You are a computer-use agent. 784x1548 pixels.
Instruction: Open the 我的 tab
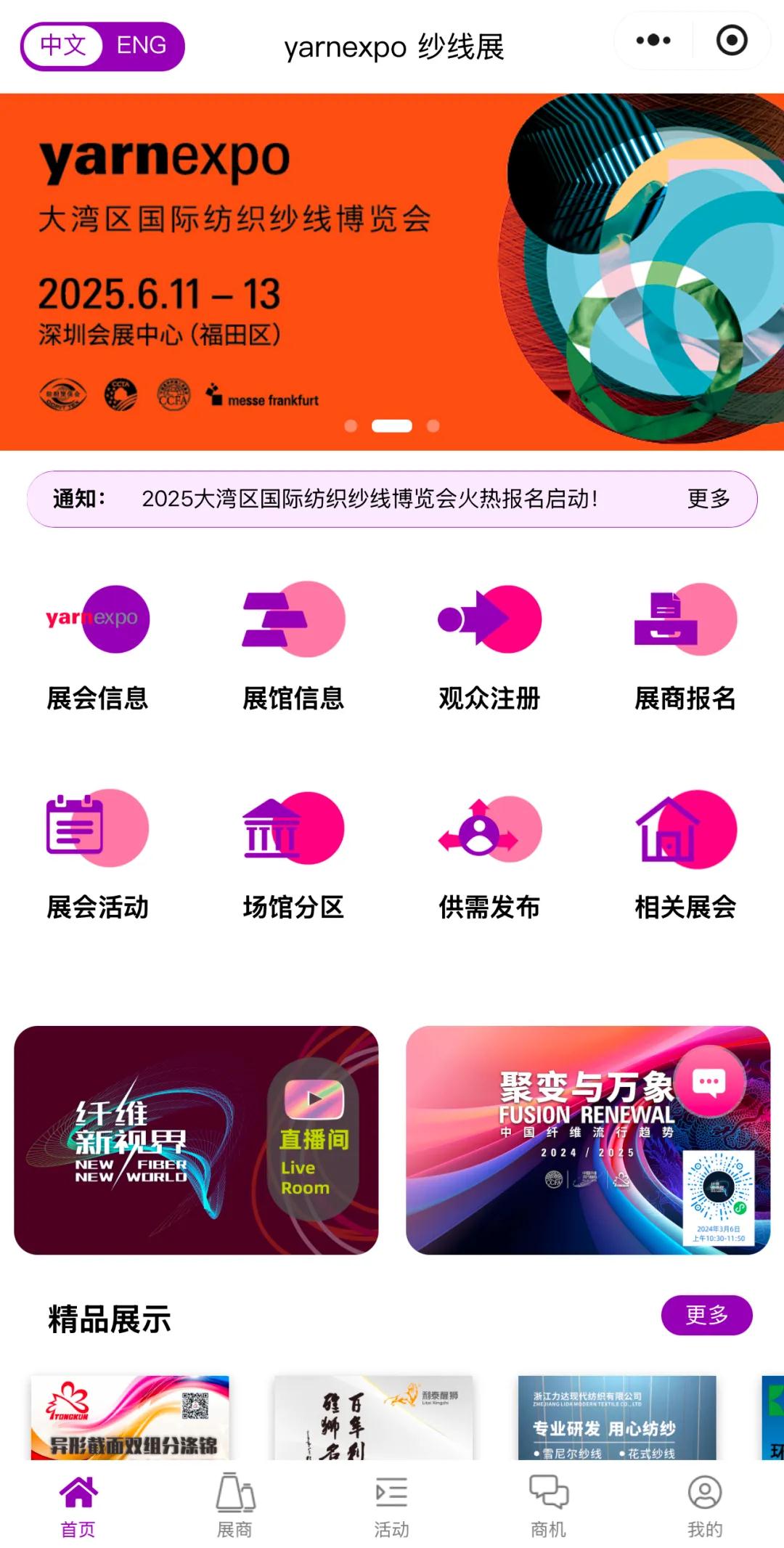click(x=704, y=1504)
